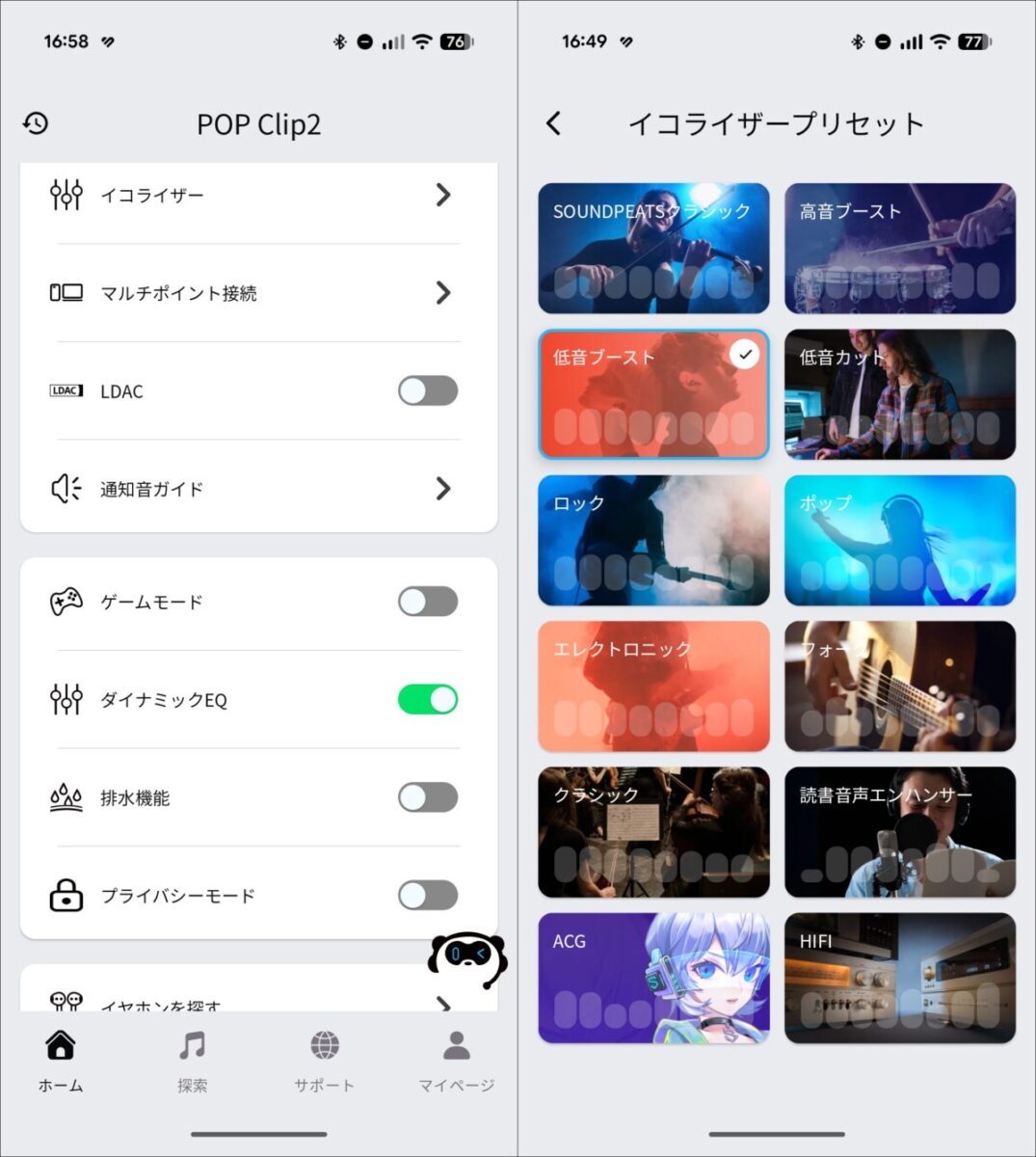Tap the panda assistant icon
This screenshot has width=1036, height=1157.
(467, 958)
